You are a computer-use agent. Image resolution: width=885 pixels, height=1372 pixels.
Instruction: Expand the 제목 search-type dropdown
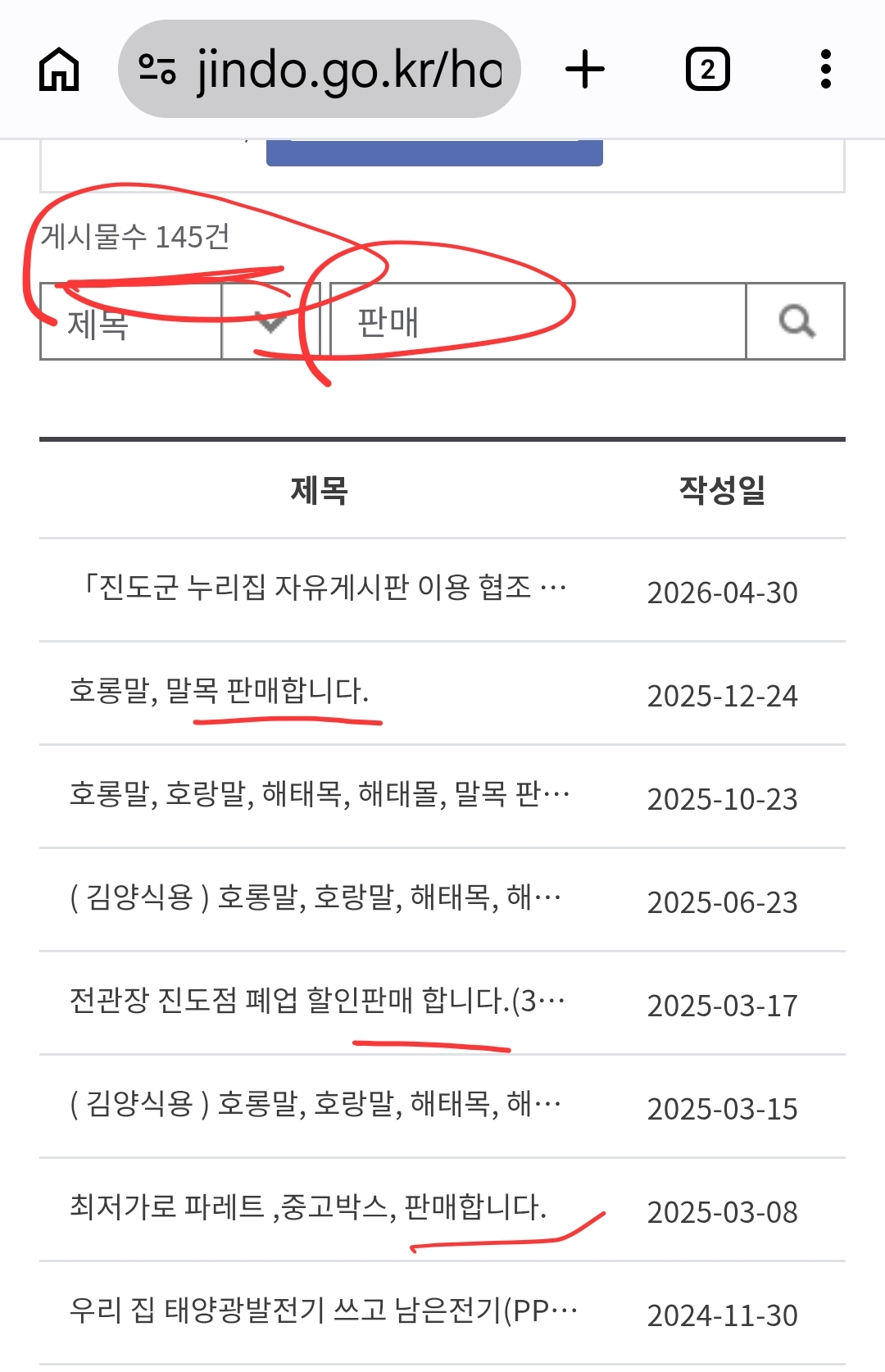pos(167,321)
